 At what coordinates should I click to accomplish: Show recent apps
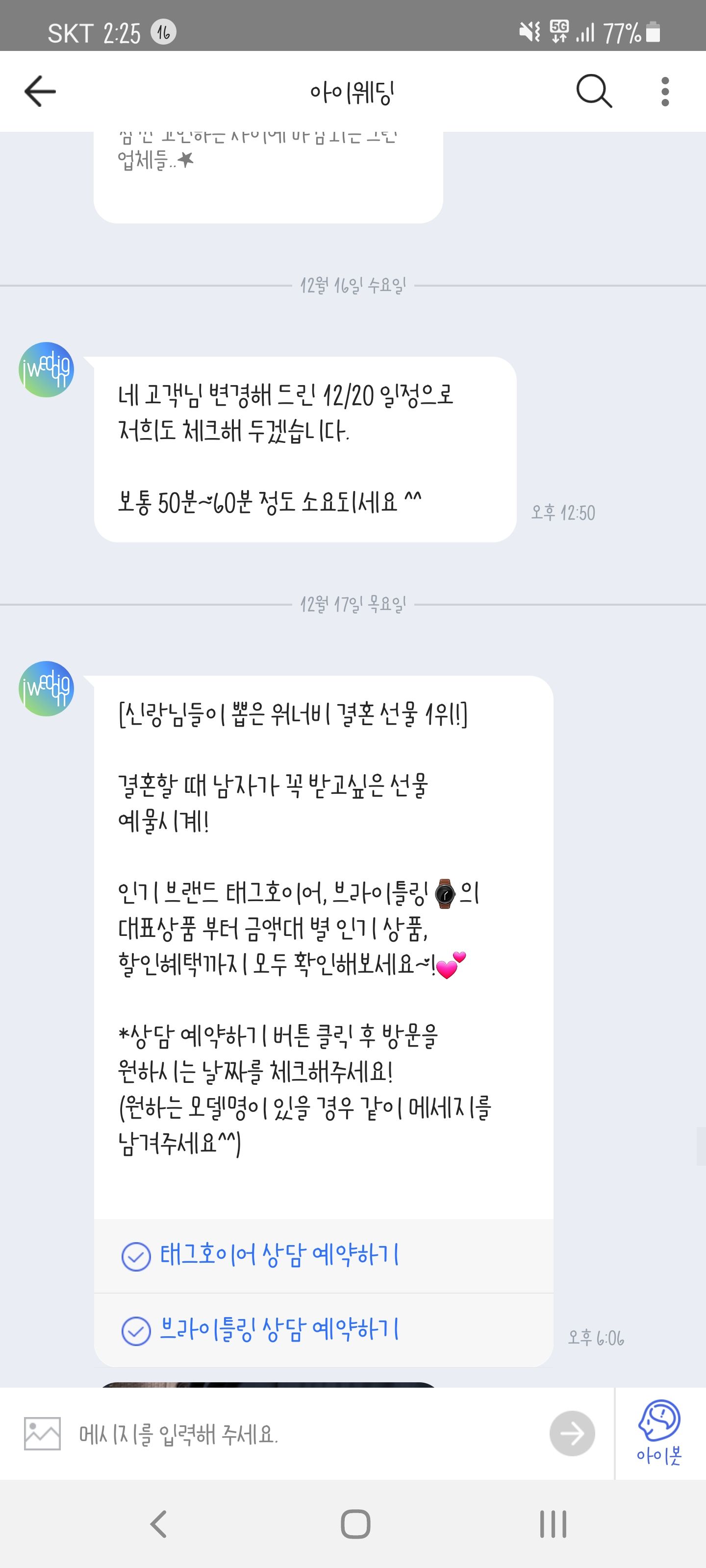(x=553, y=1524)
